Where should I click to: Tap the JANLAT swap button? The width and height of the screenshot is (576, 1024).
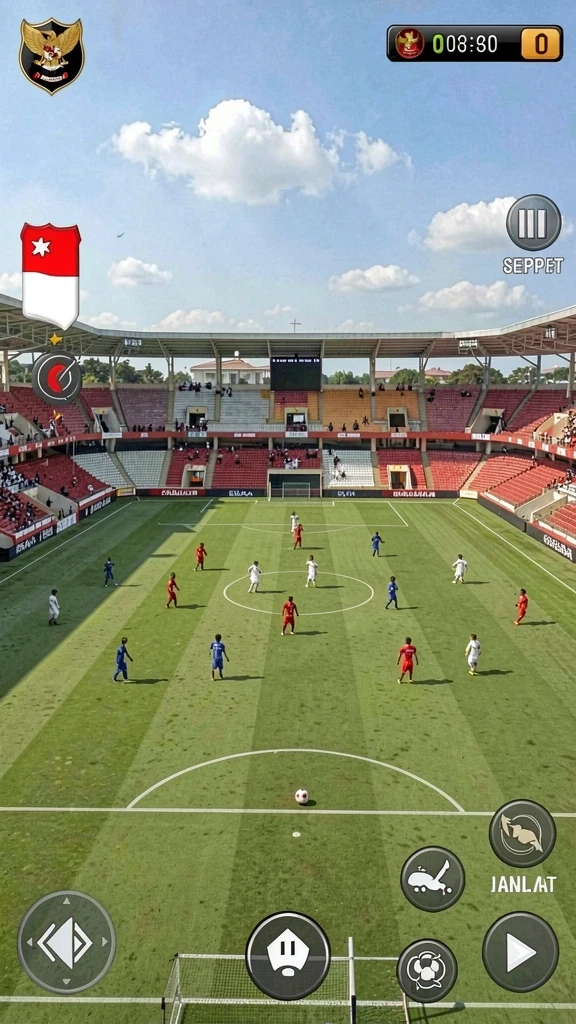pos(522,833)
